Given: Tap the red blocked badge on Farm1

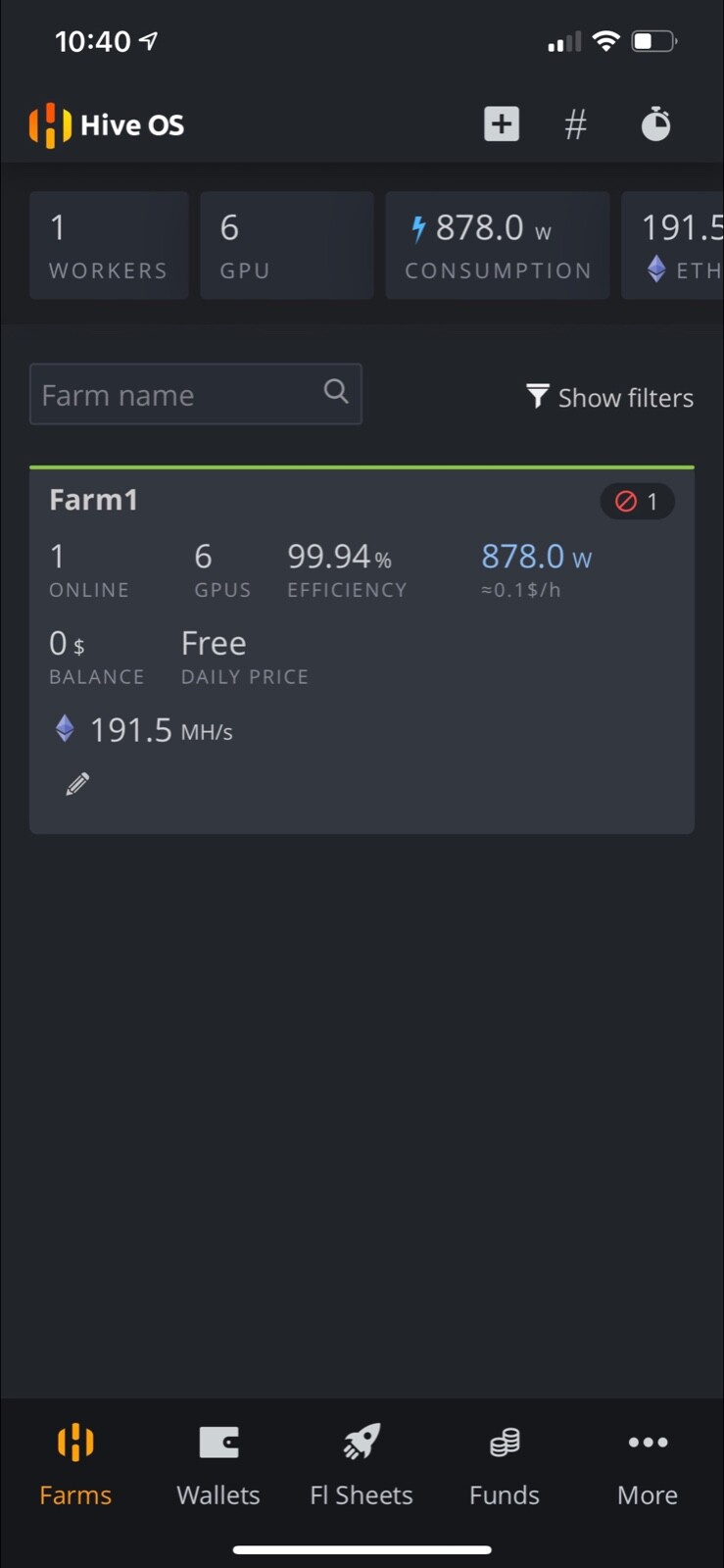Looking at the screenshot, I should [637, 502].
